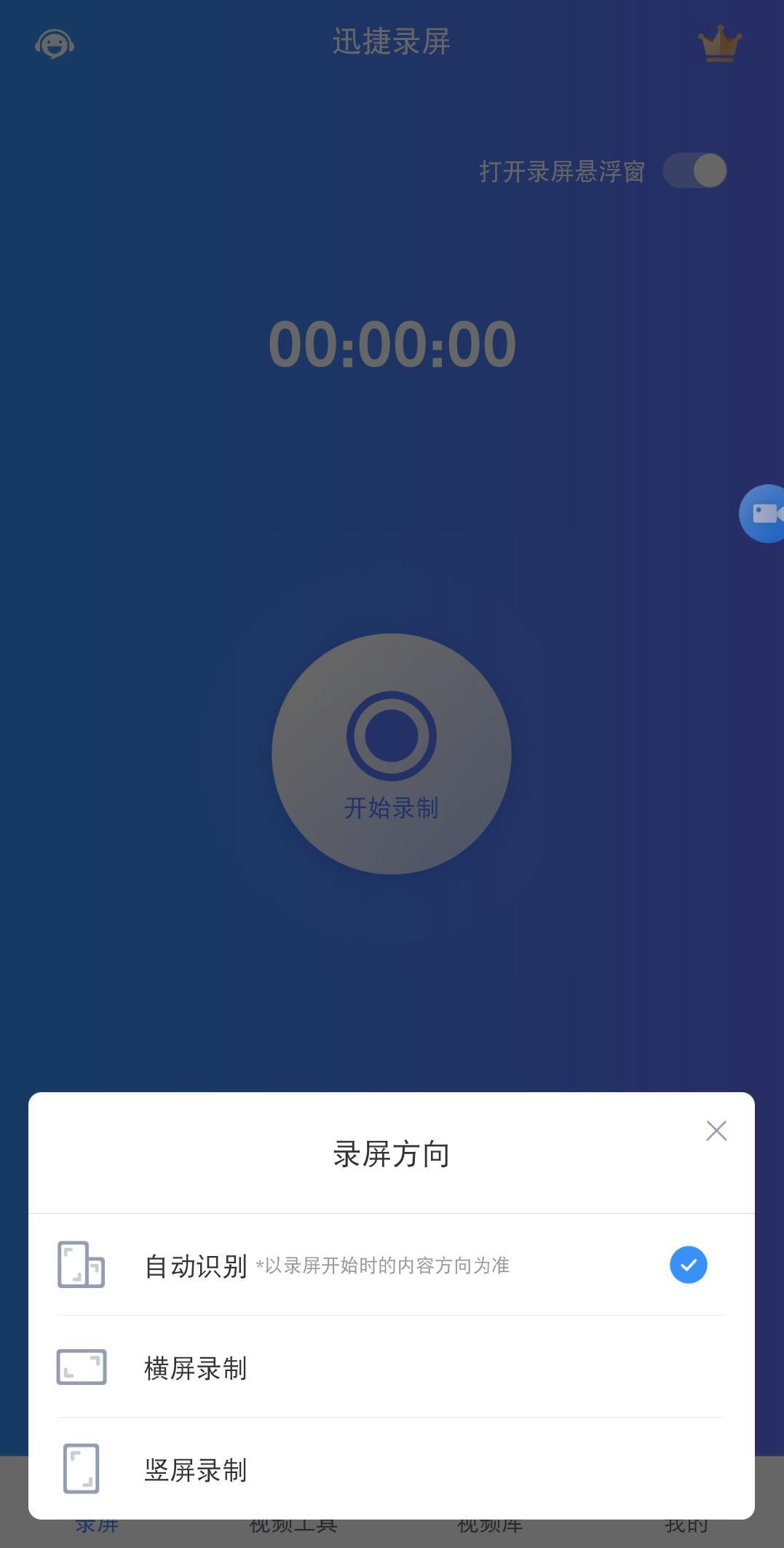Toggle the 打开录屏悬浮窗 switch off

(x=694, y=170)
